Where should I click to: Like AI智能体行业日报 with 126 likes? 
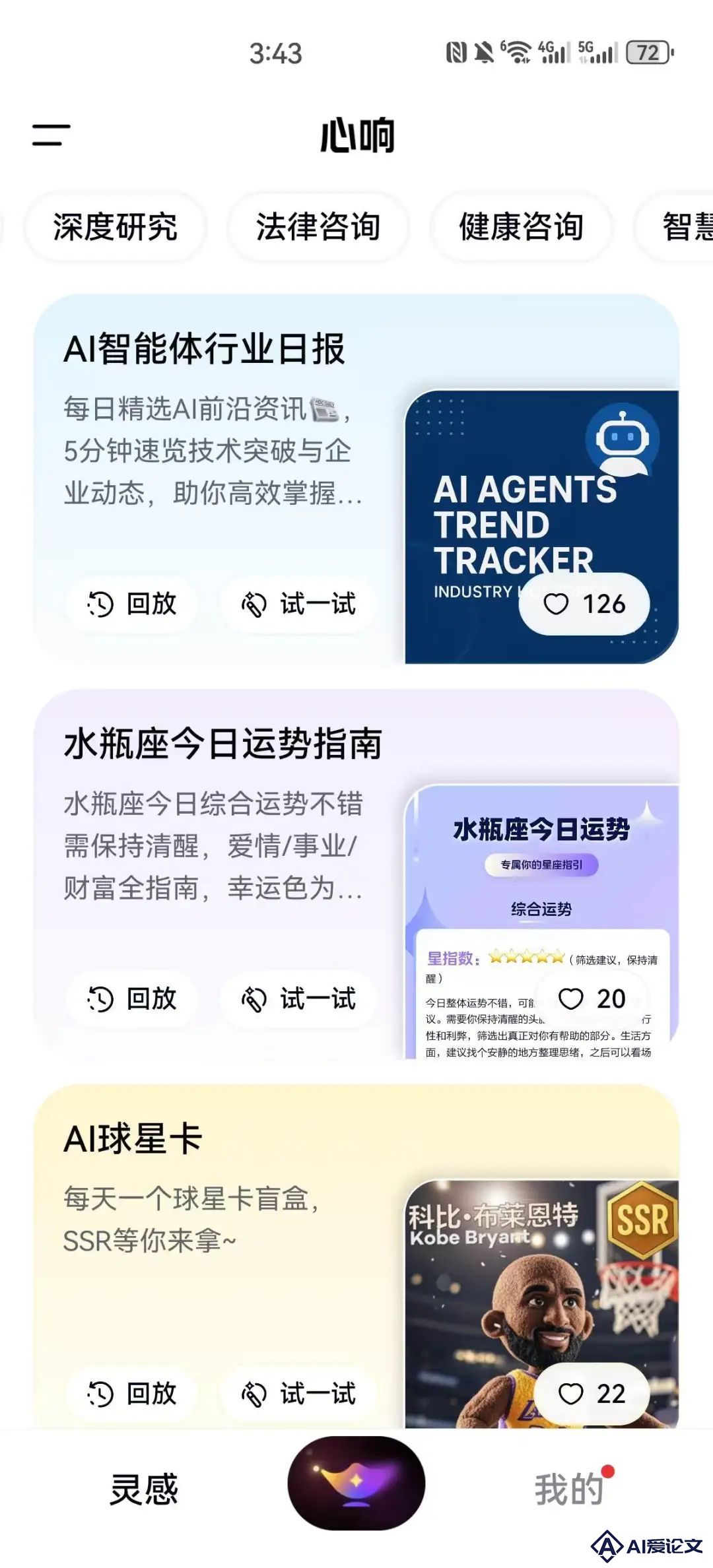point(584,604)
